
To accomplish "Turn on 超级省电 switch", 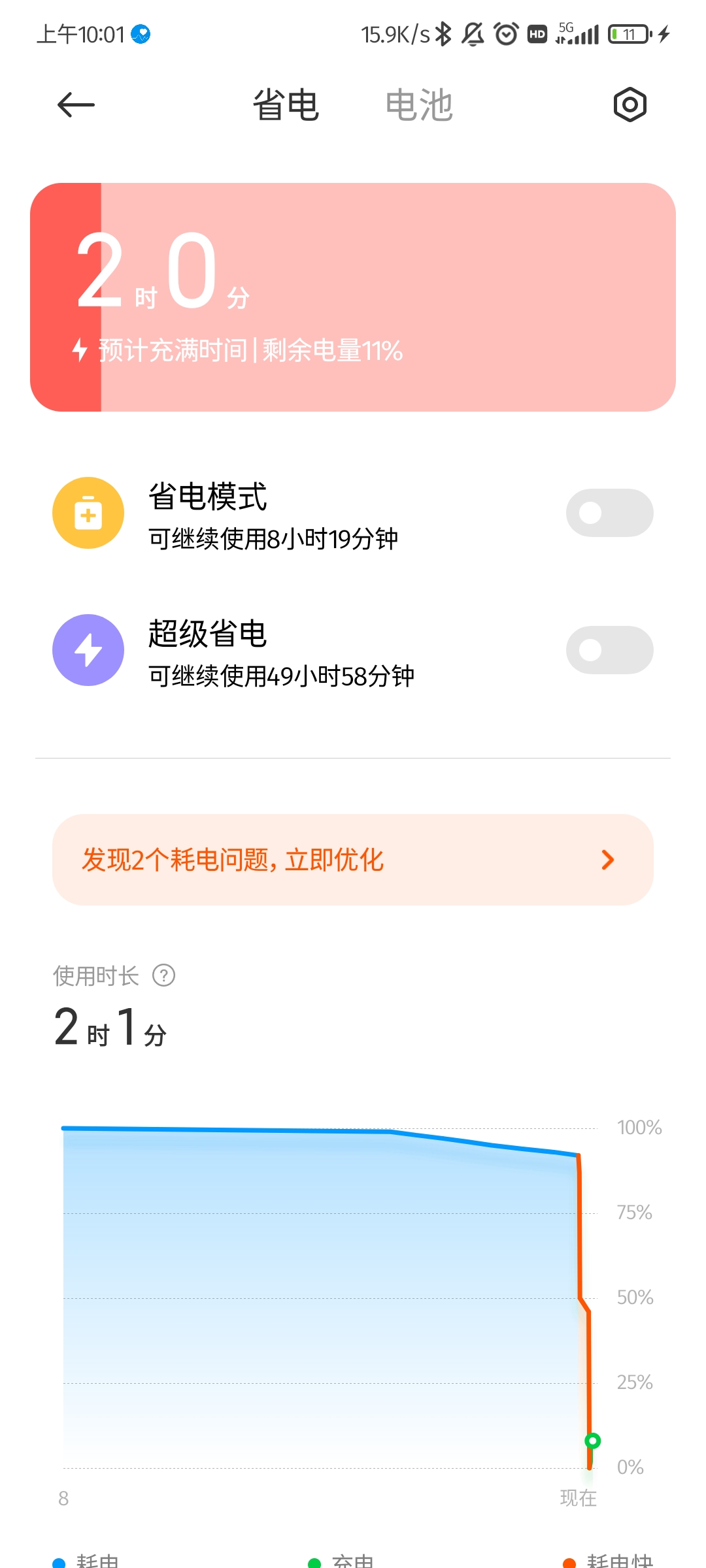I will (x=609, y=650).
